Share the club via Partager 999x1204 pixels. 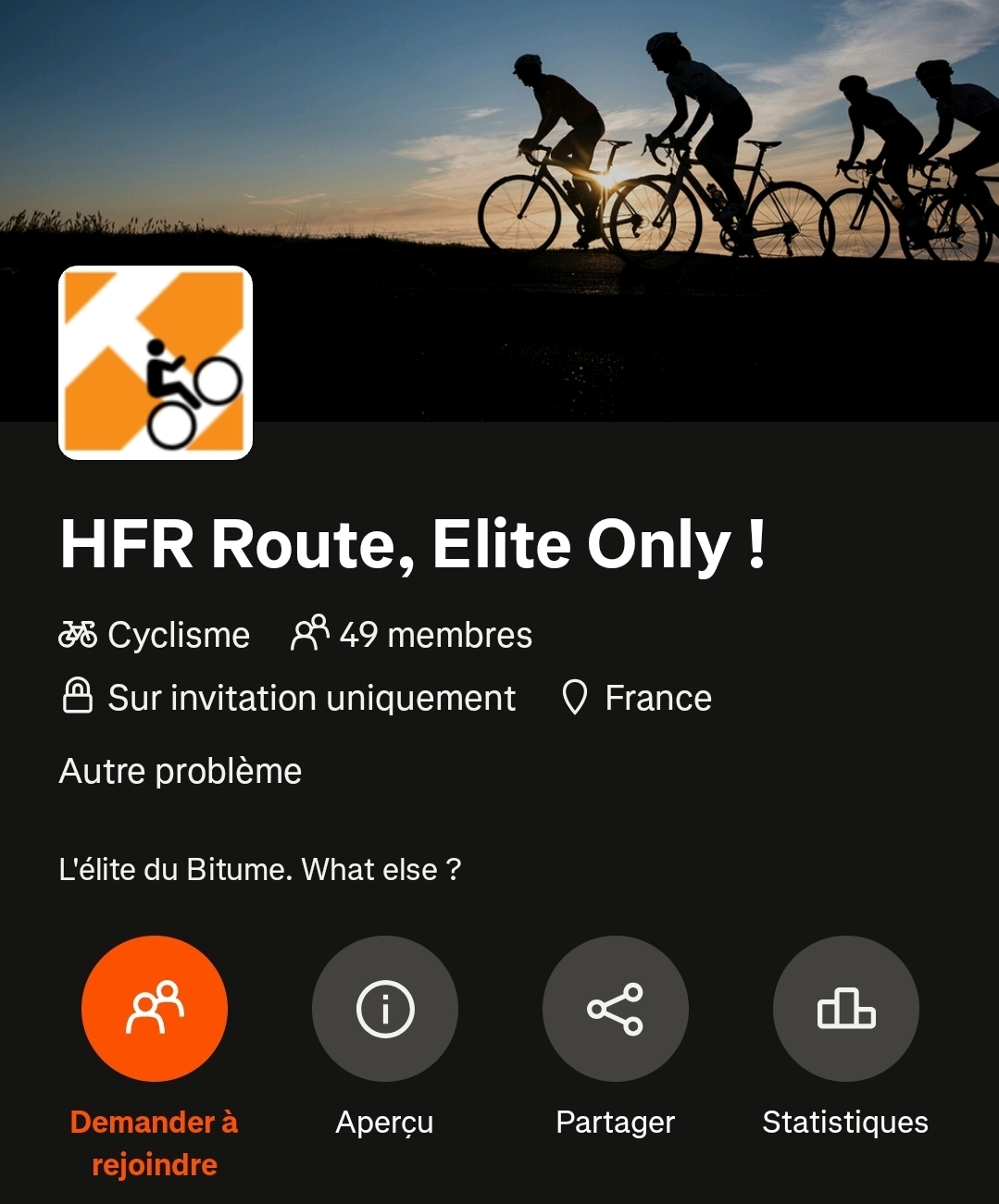click(x=615, y=1009)
